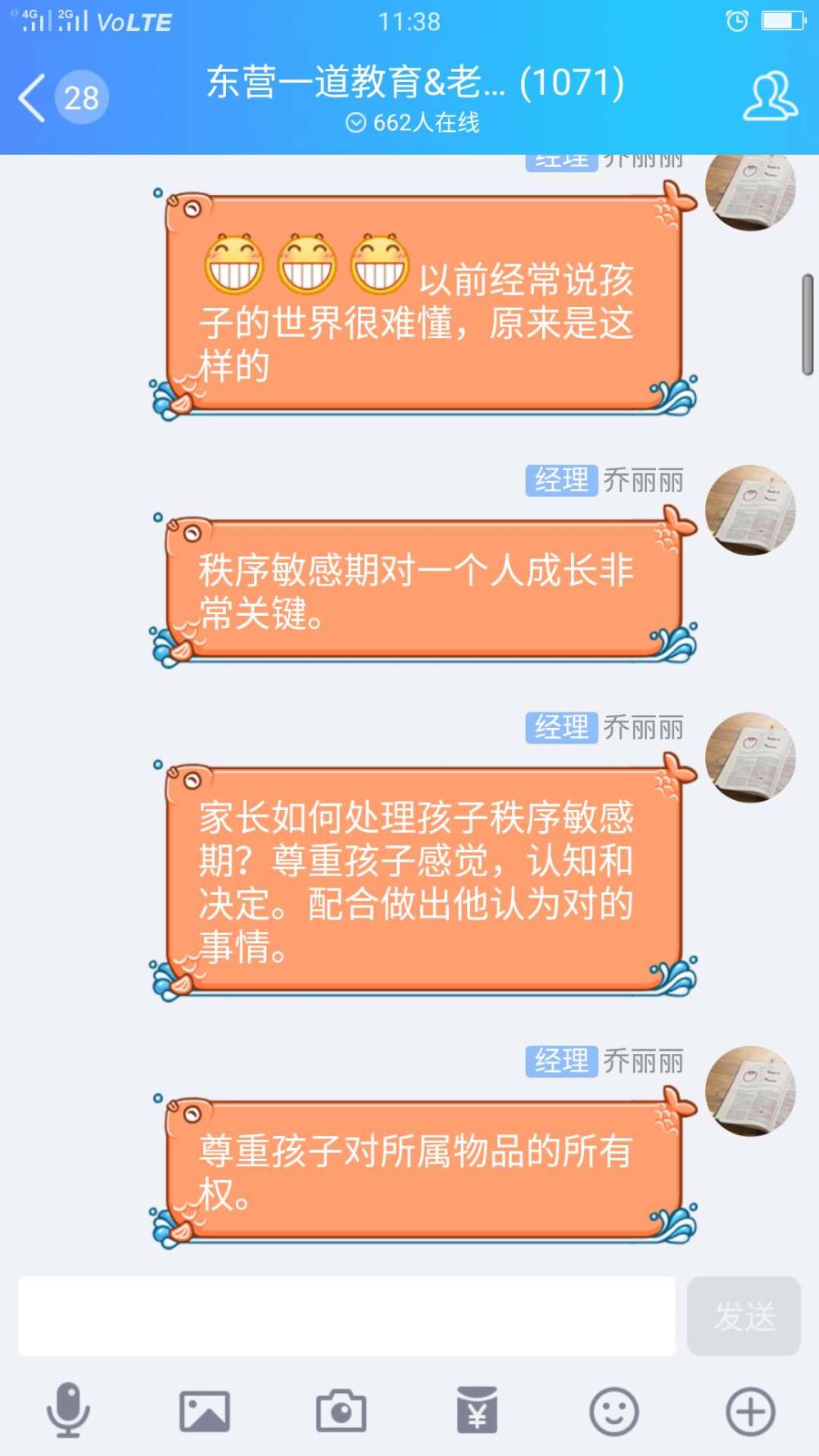Screen dimensions: 819x1456
Task: Open the image gallery picker
Action: pos(204,1411)
